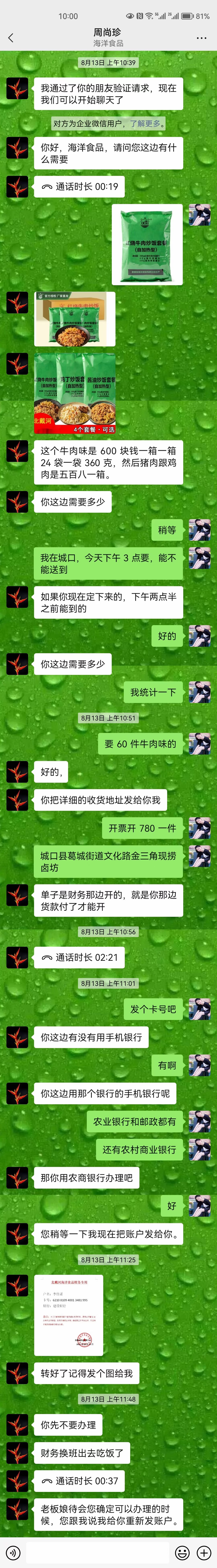Go back from the chat with 周尚珍
This screenshot has width=217, height=1568.
(10, 38)
